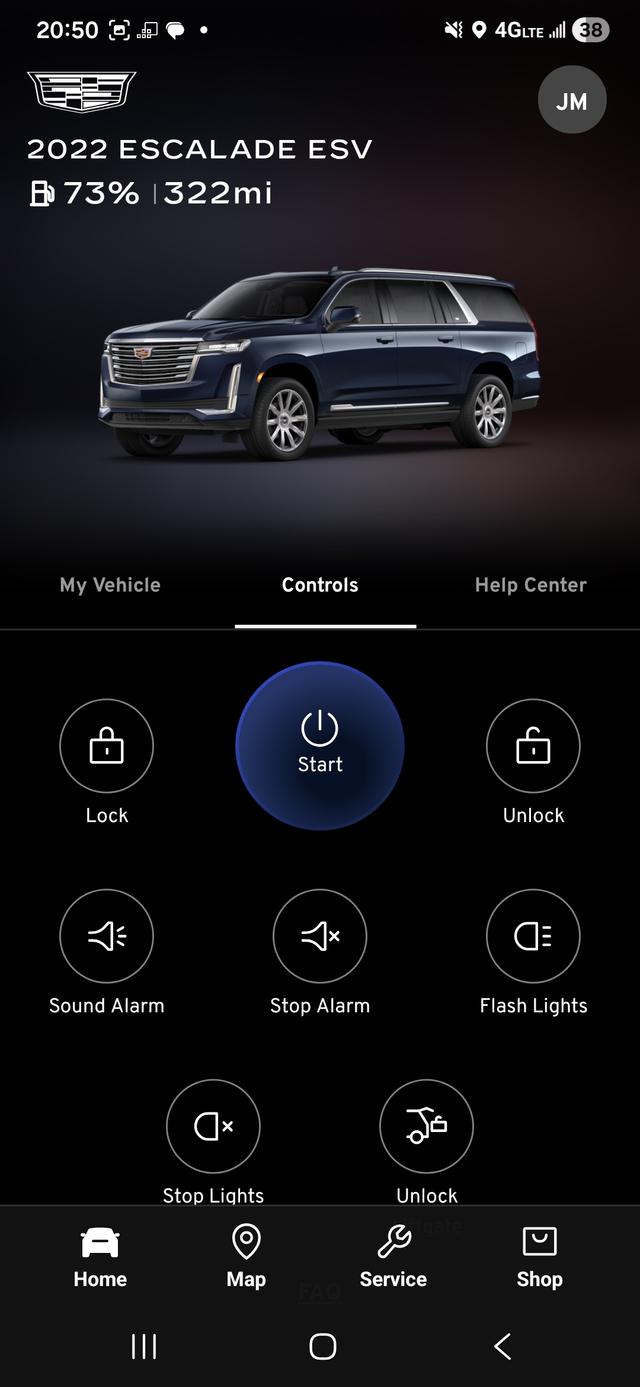Sound the vehicle alarm
640x1387 pixels.
(x=107, y=936)
